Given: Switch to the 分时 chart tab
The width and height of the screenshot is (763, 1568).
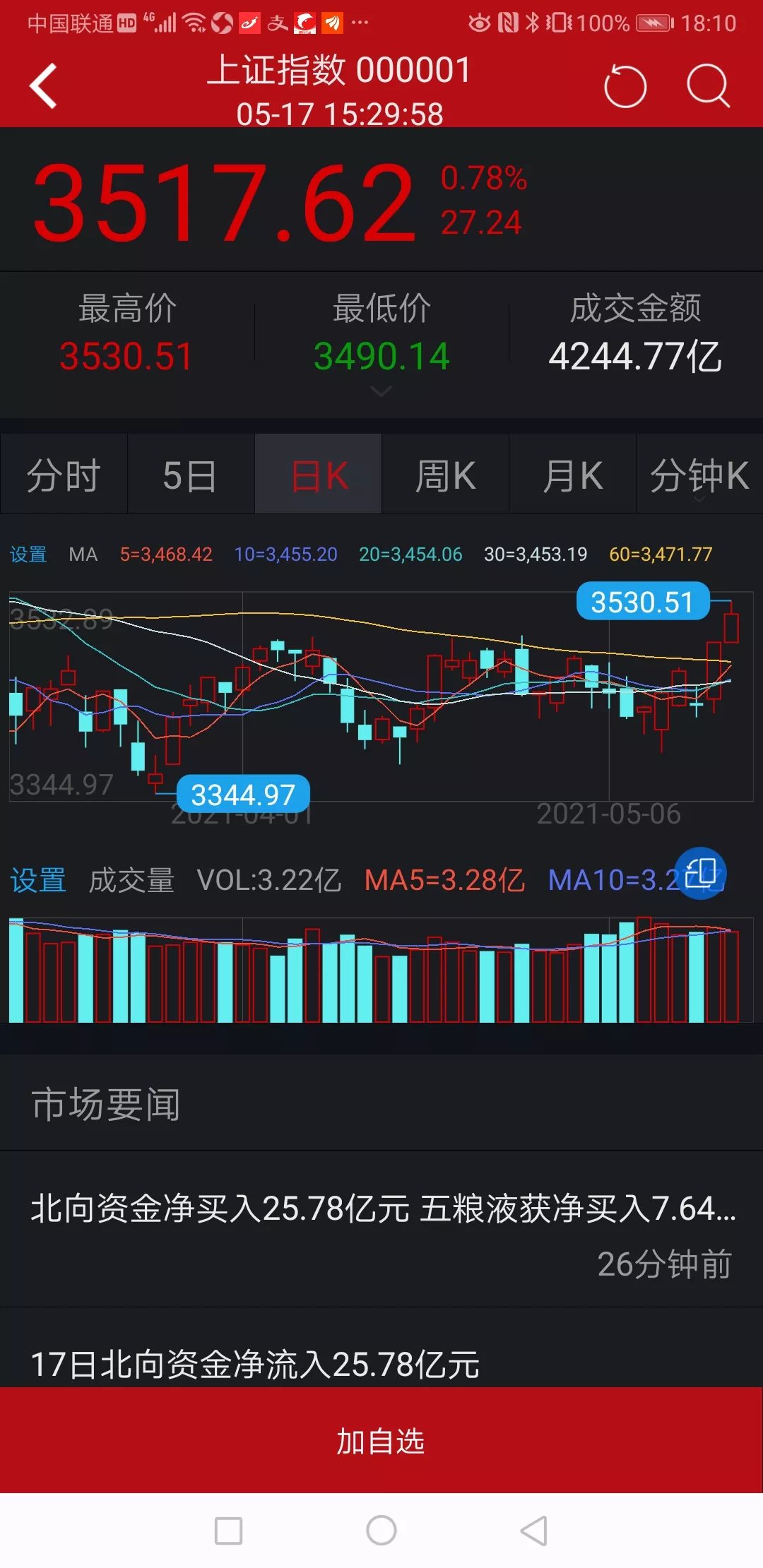Looking at the screenshot, I should pyautogui.click(x=64, y=475).
